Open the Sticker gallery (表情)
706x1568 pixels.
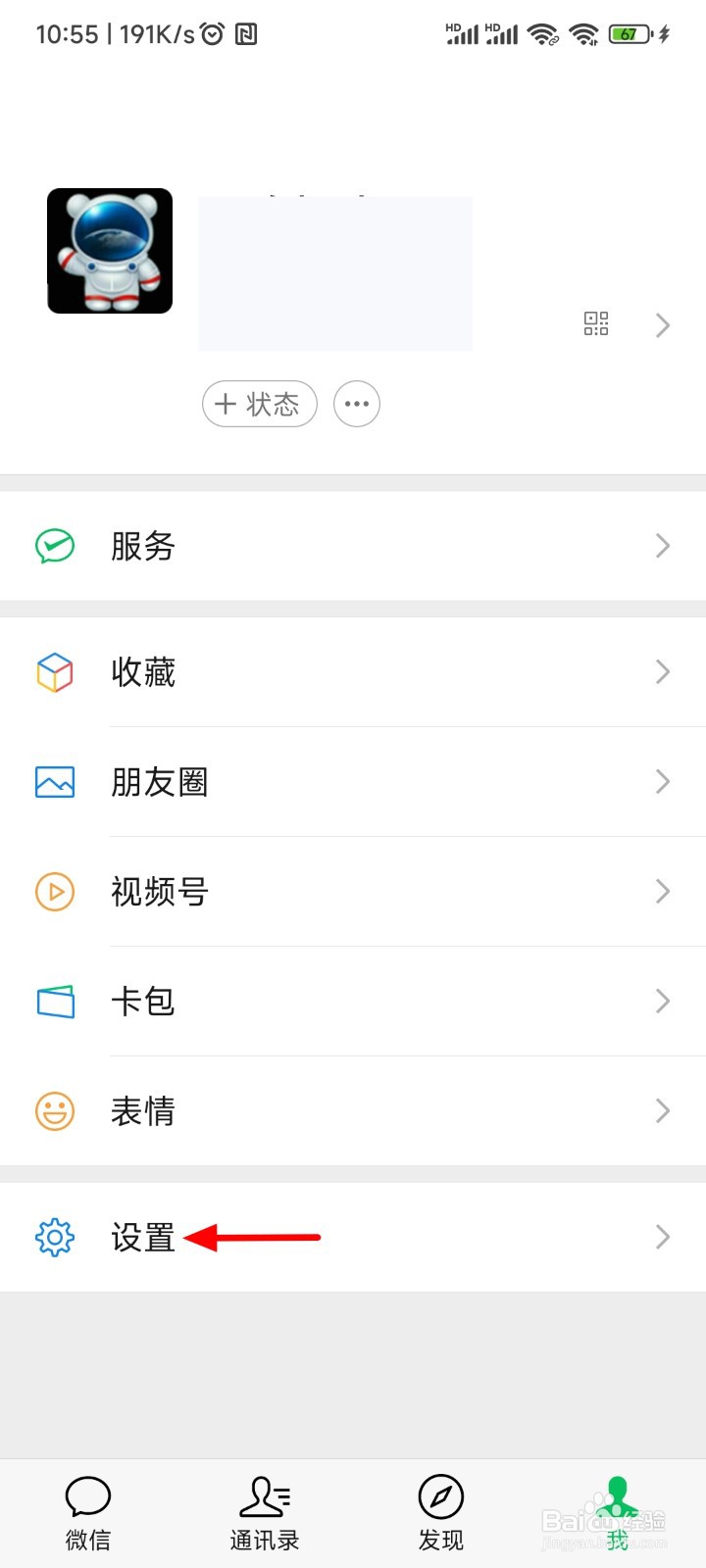click(x=143, y=1111)
